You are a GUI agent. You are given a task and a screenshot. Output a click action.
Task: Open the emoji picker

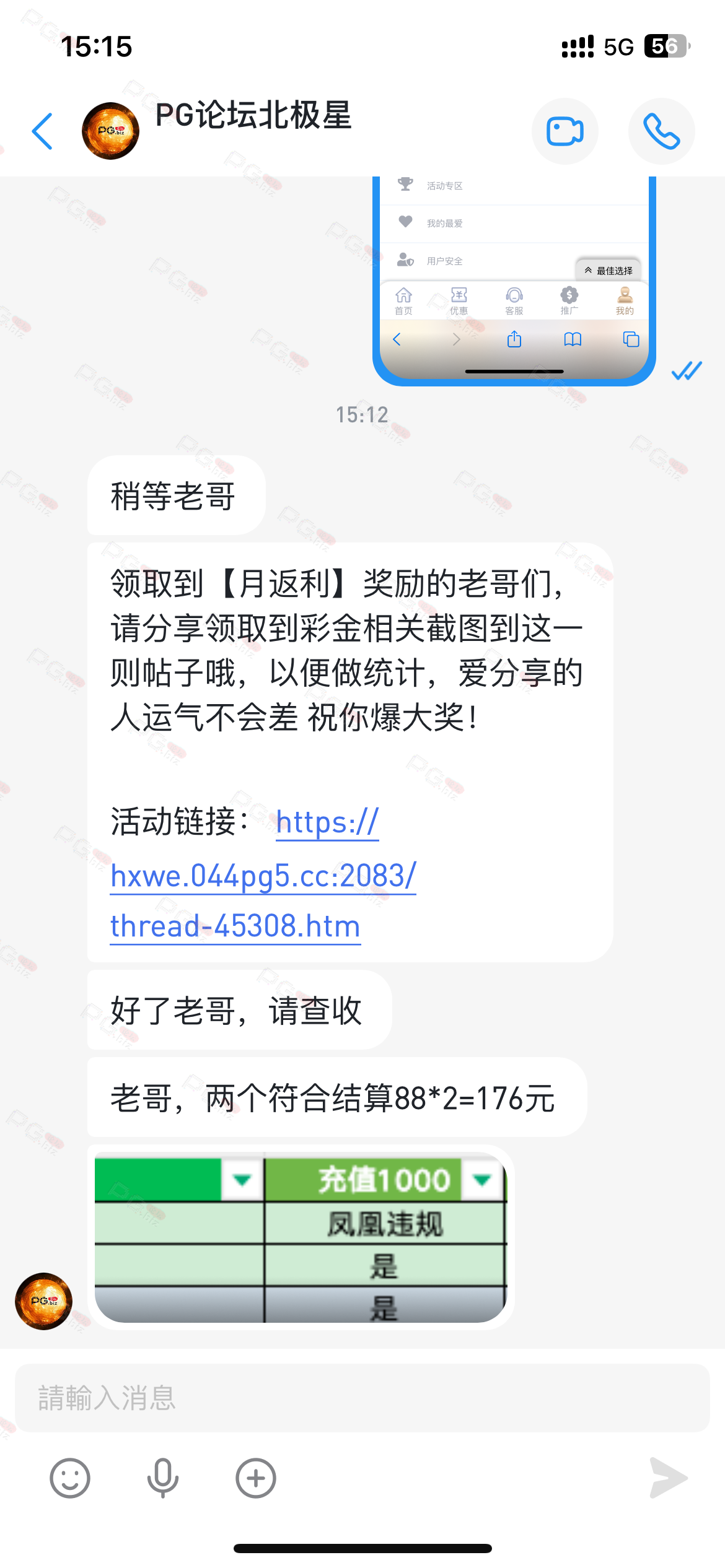[70, 1478]
